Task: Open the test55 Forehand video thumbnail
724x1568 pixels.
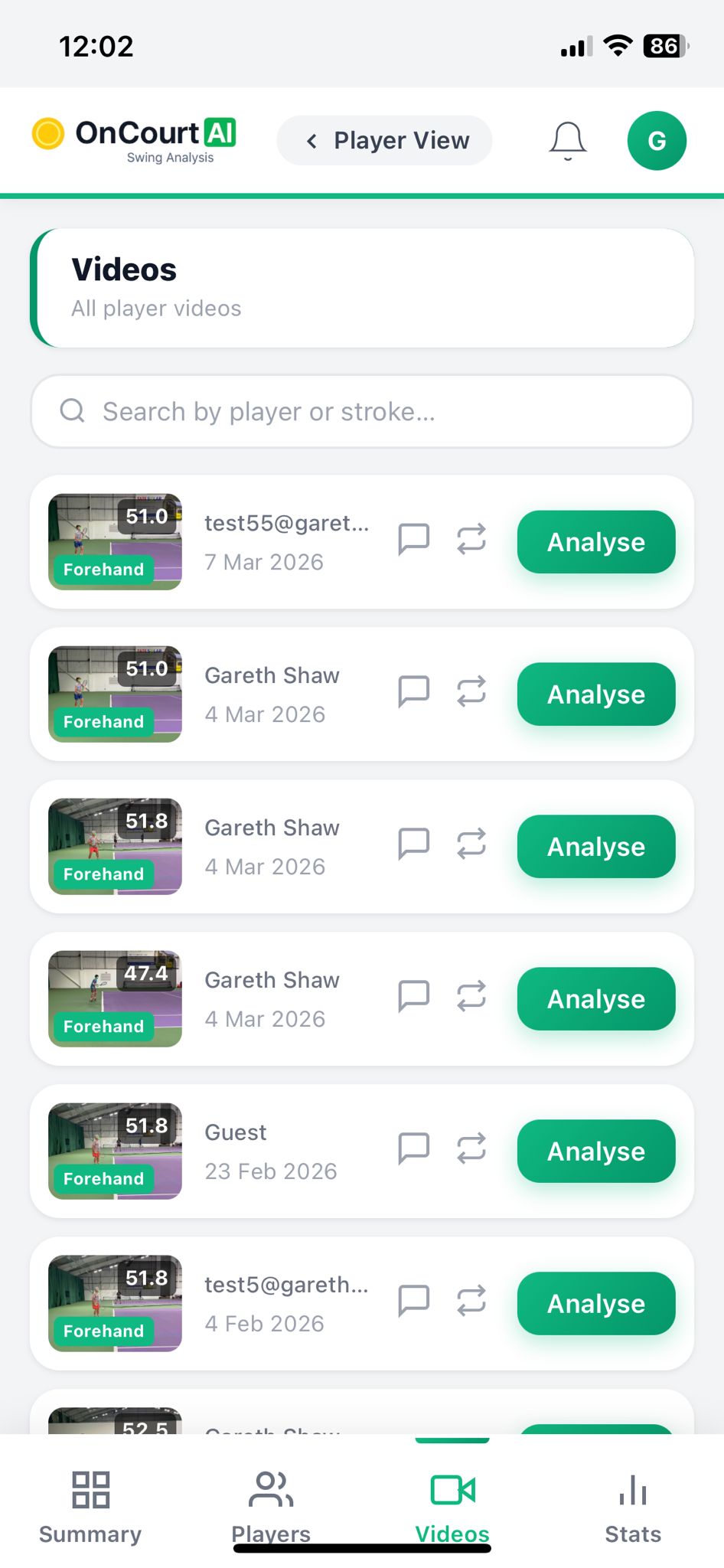Action: [113, 541]
